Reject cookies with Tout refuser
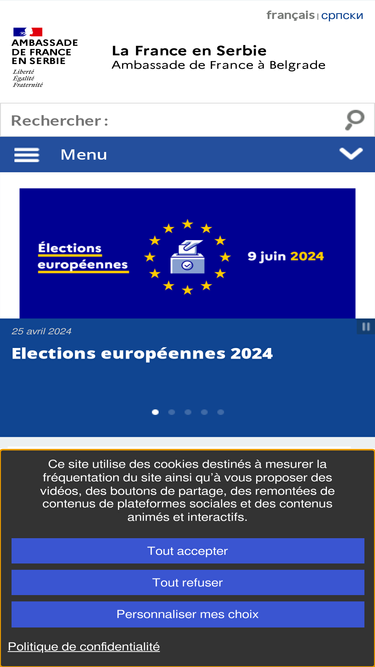The image size is (375, 667). 188,582
